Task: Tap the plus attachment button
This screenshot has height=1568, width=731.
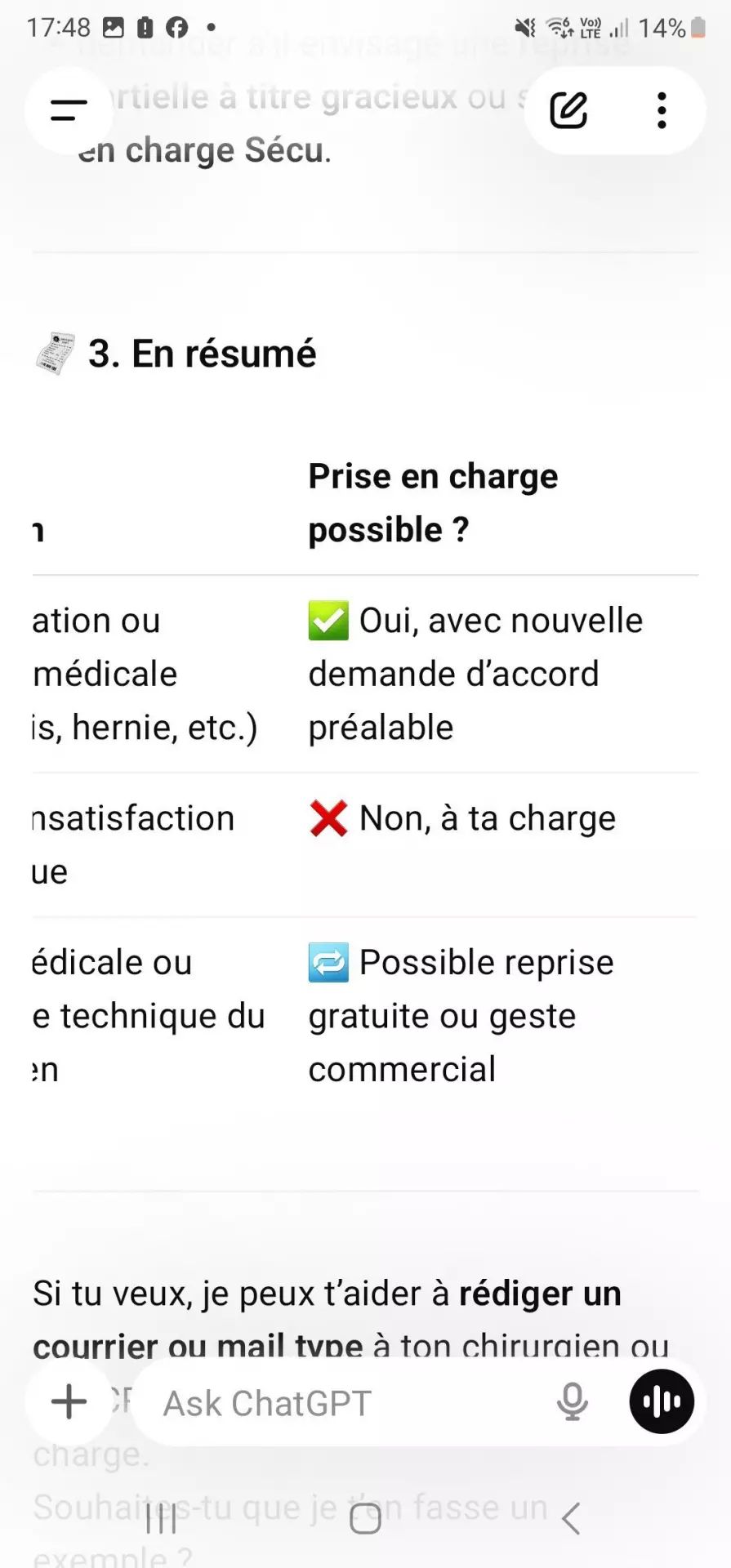Action: (69, 1401)
